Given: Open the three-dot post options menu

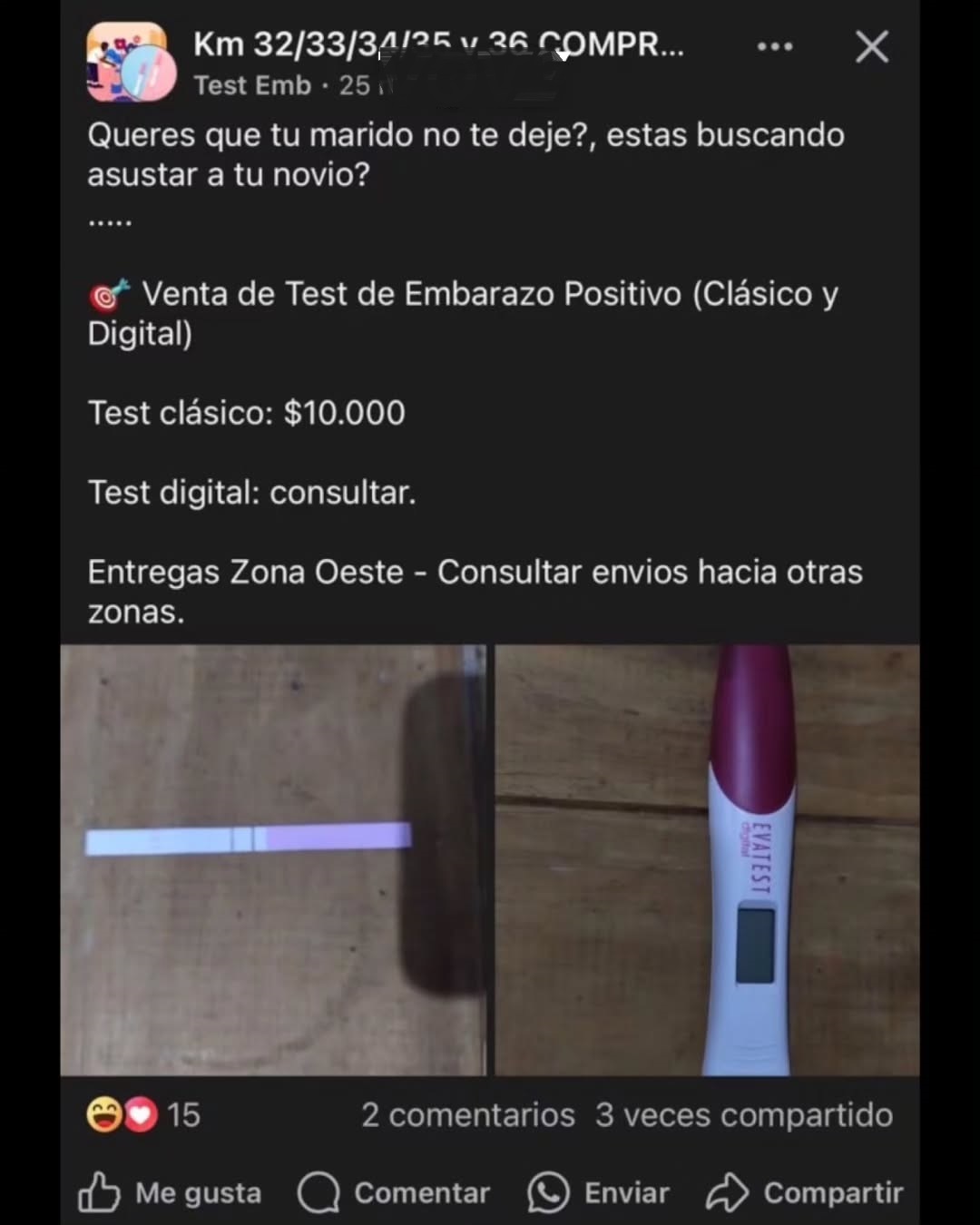Looking at the screenshot, I should pyautogui.click(x=774, y=46).
